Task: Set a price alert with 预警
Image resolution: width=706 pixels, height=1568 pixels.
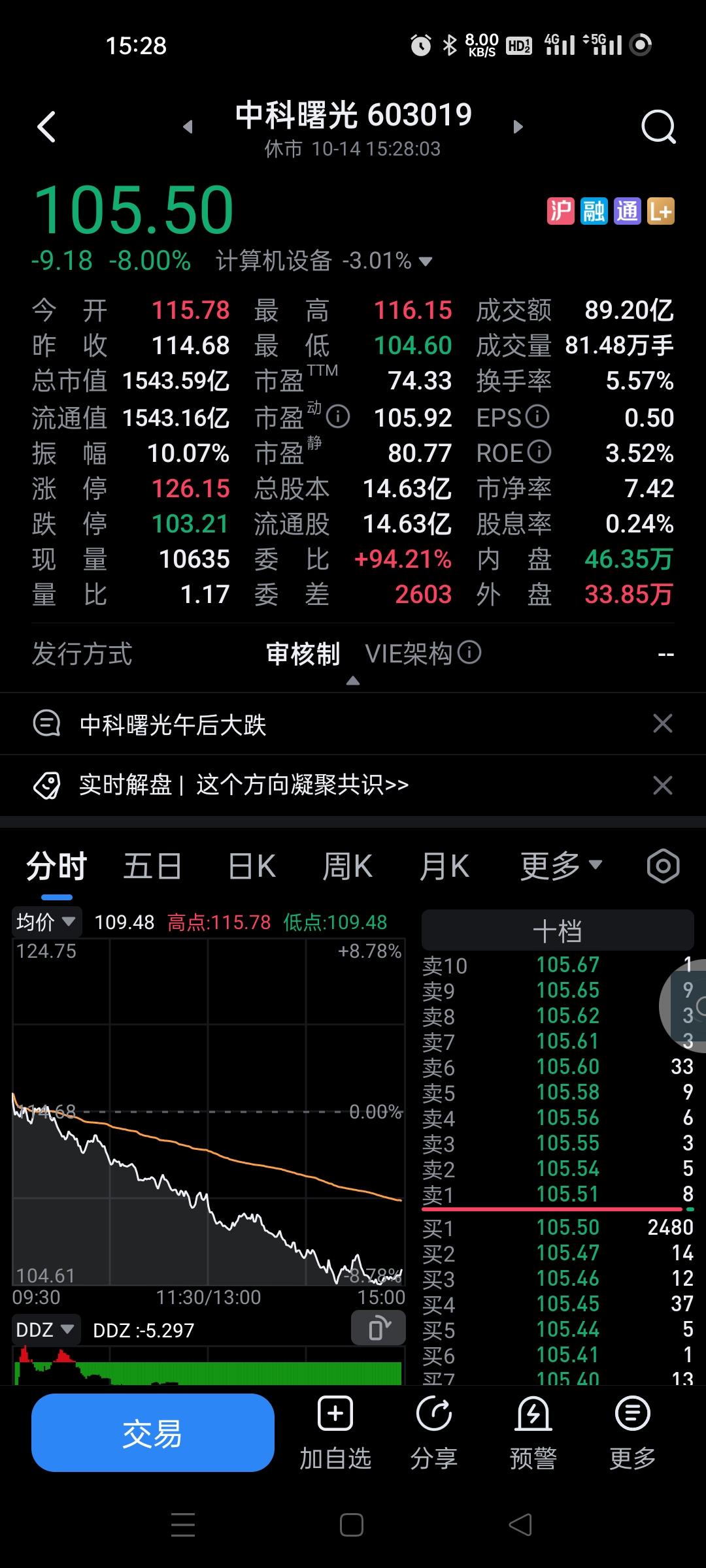Action: 533,1433
